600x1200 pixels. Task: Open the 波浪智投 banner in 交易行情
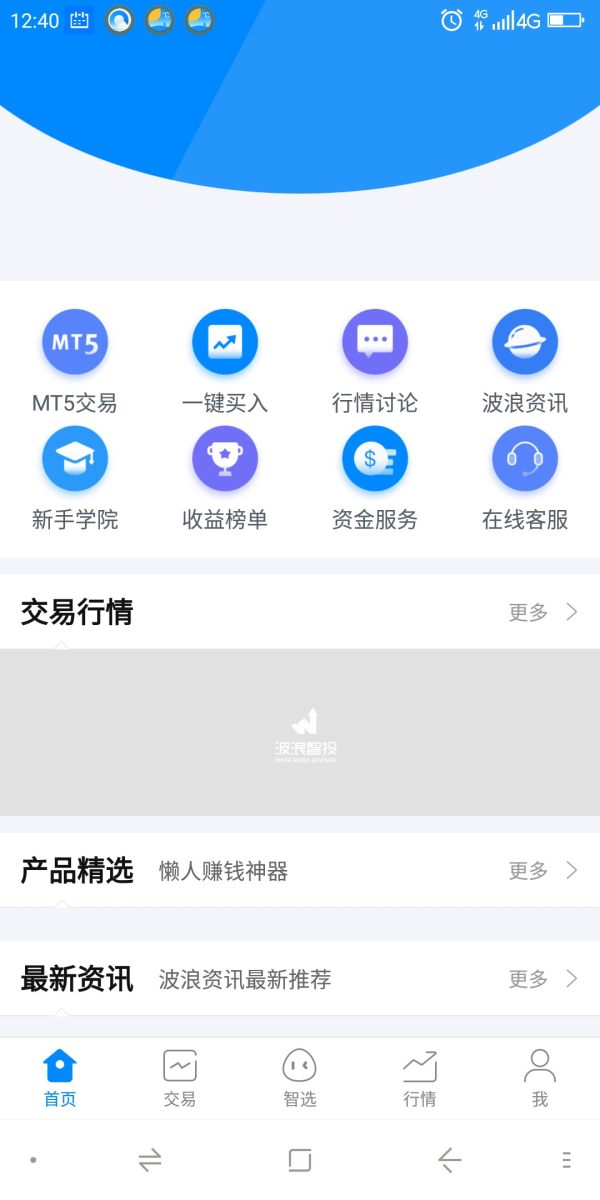(300, 732)
